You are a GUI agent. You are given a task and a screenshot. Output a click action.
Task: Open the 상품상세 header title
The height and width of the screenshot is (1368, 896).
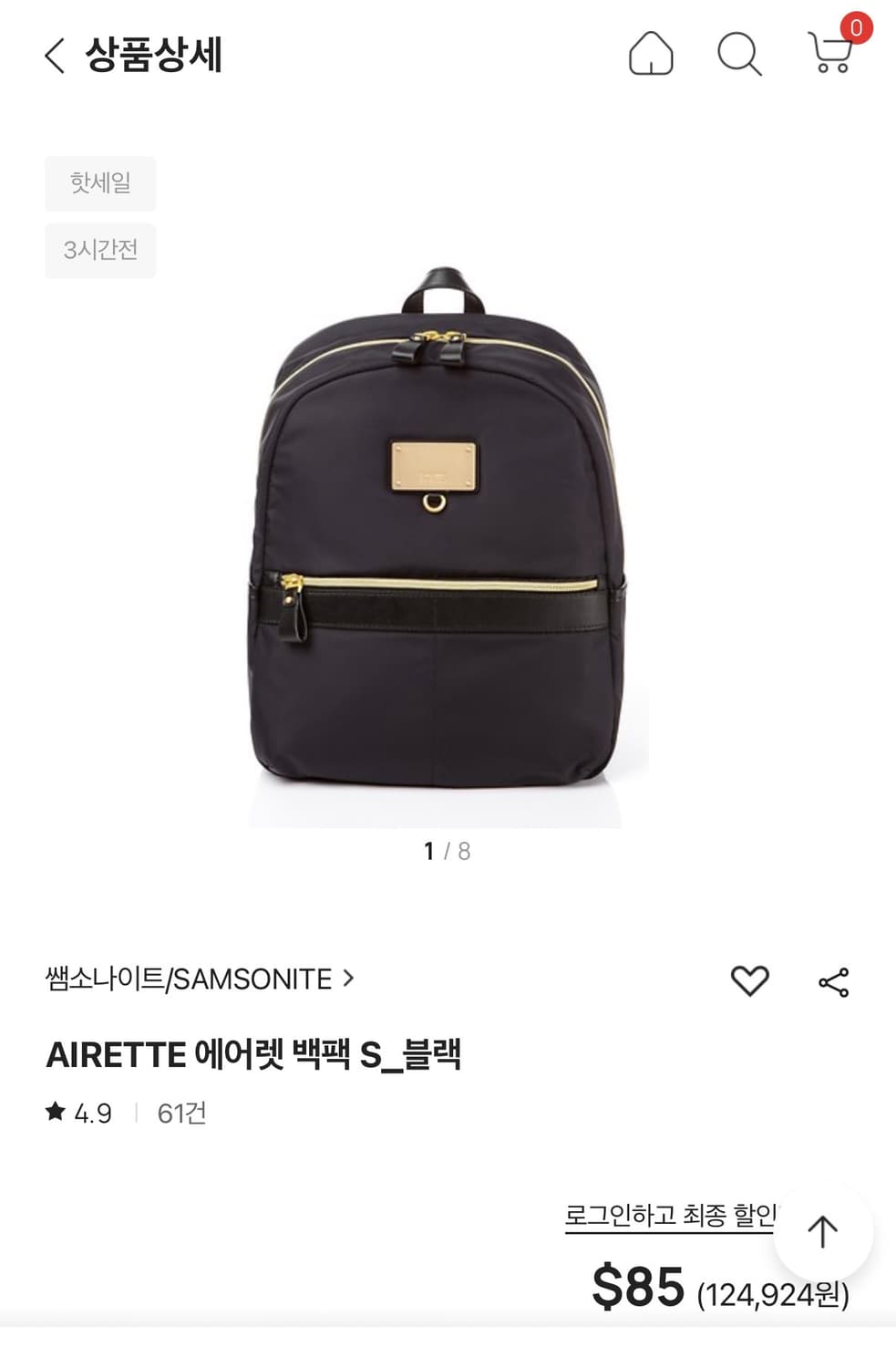click(x=155, y=57)
